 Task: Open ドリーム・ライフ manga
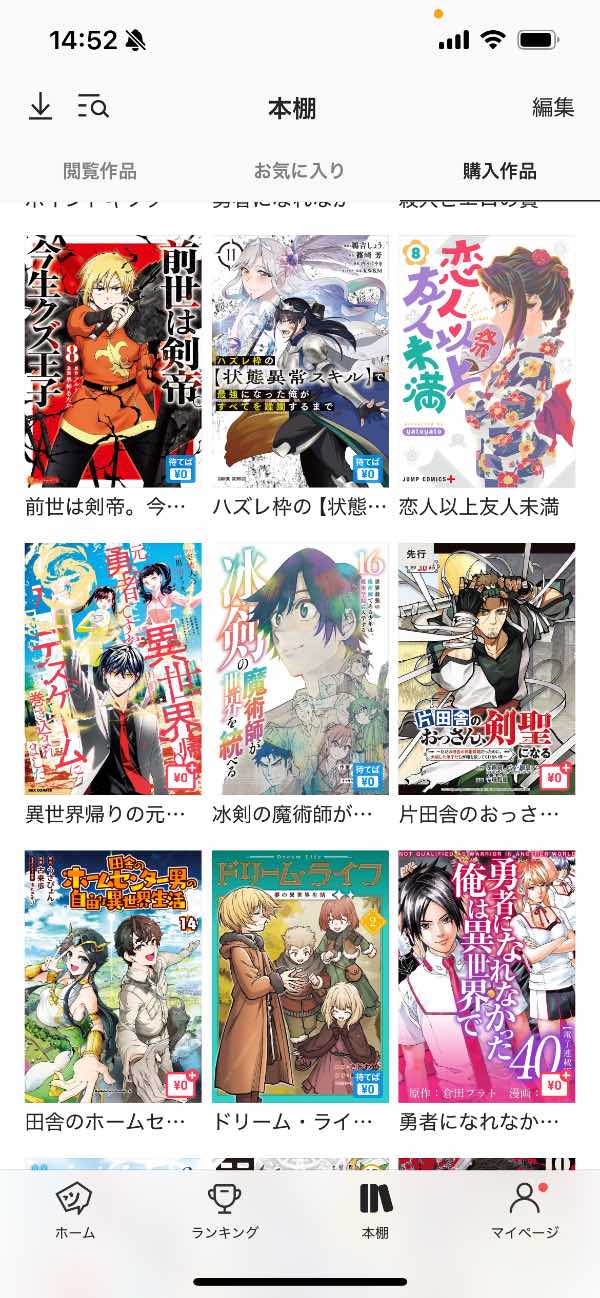click(300, 976)
